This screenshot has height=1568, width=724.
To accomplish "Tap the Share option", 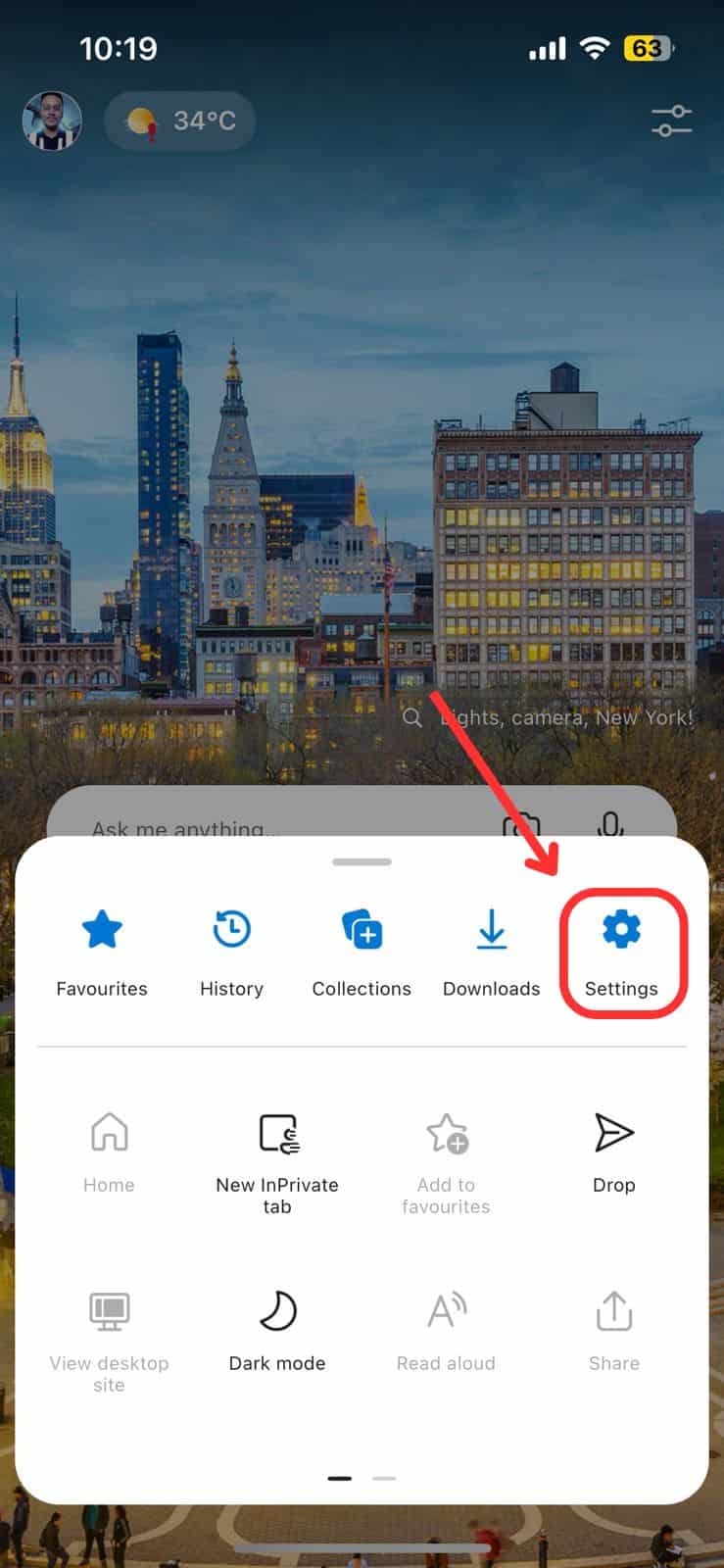I will [614, 1330].
